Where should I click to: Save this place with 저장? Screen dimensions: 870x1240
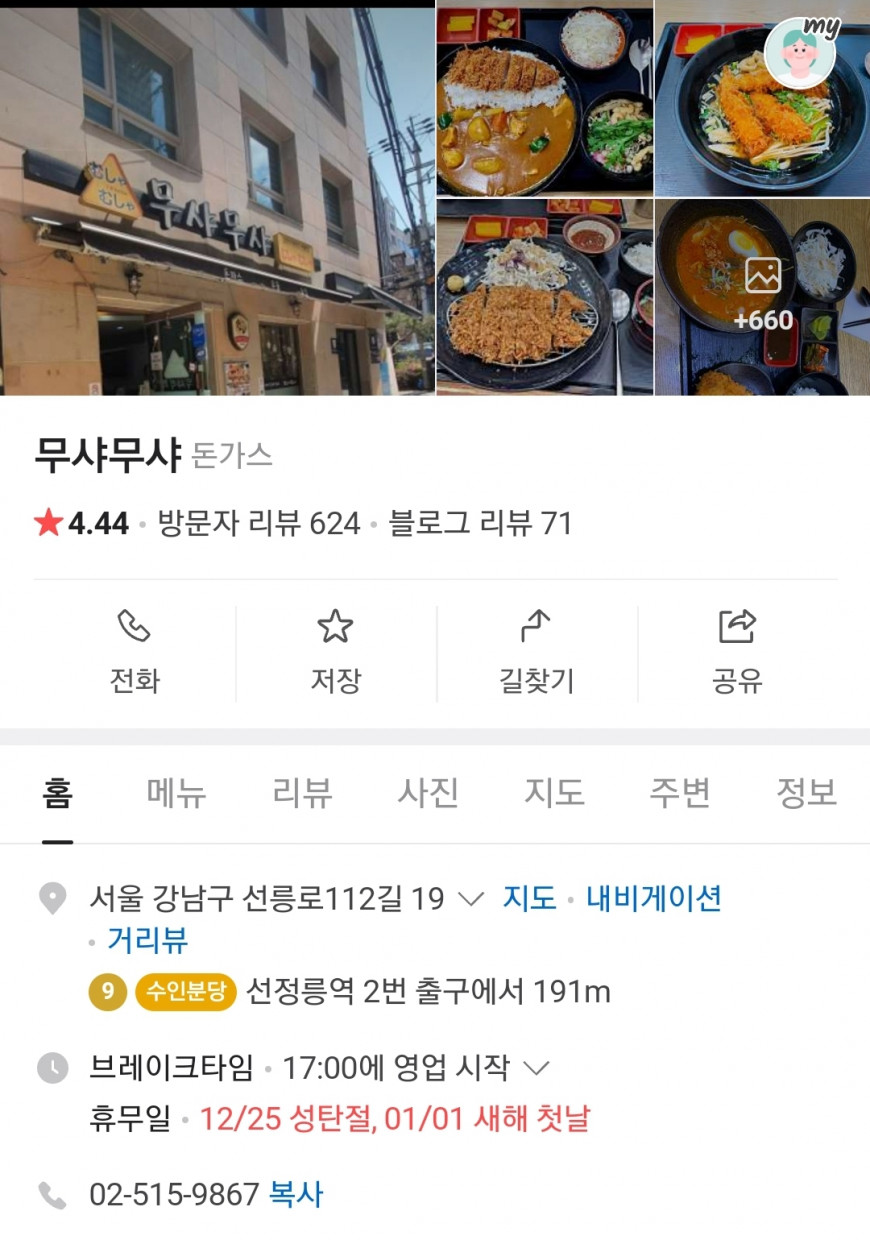(x=335, y=653)
